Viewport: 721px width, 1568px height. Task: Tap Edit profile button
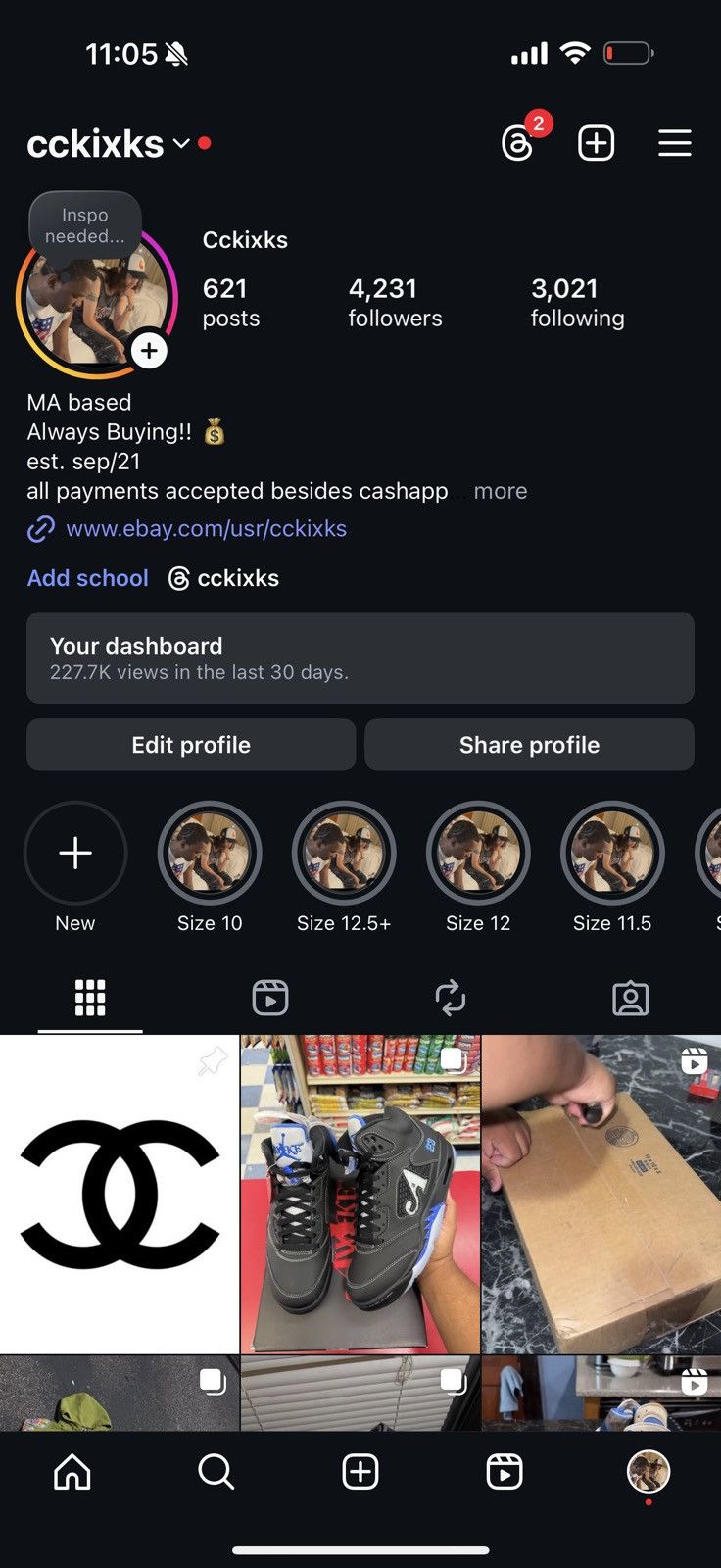pyautogui.click(x=191, y=745)
